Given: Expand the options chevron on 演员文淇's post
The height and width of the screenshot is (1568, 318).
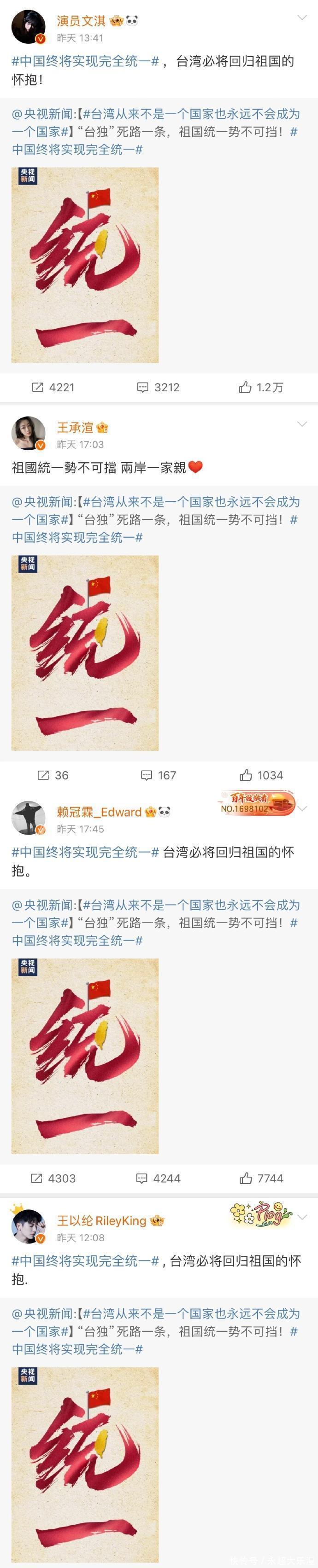Looking at the screenshot, I should coord(301,18).
